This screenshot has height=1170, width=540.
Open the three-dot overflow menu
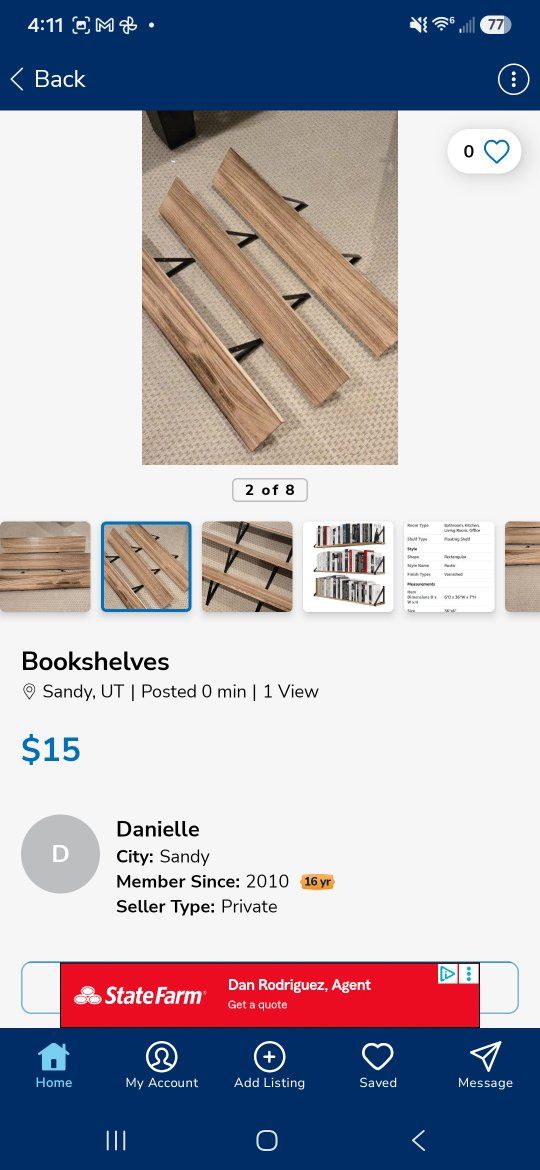pyautogui.click(x=513, y=80)
